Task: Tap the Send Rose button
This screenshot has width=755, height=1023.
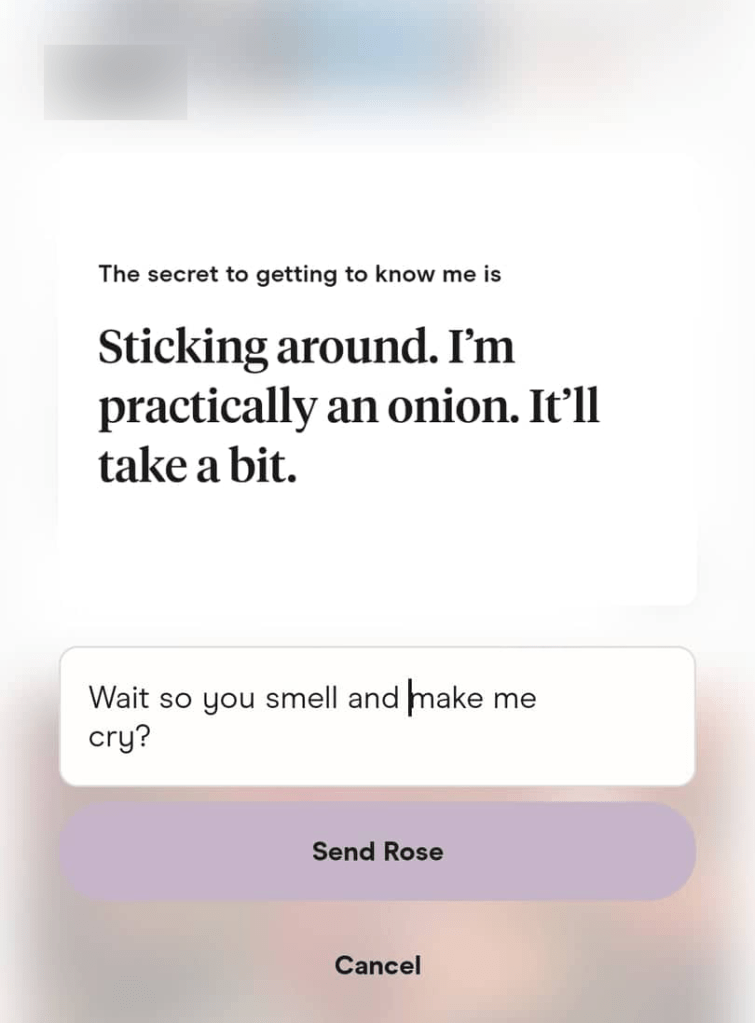Action: [x=377, y=852]
